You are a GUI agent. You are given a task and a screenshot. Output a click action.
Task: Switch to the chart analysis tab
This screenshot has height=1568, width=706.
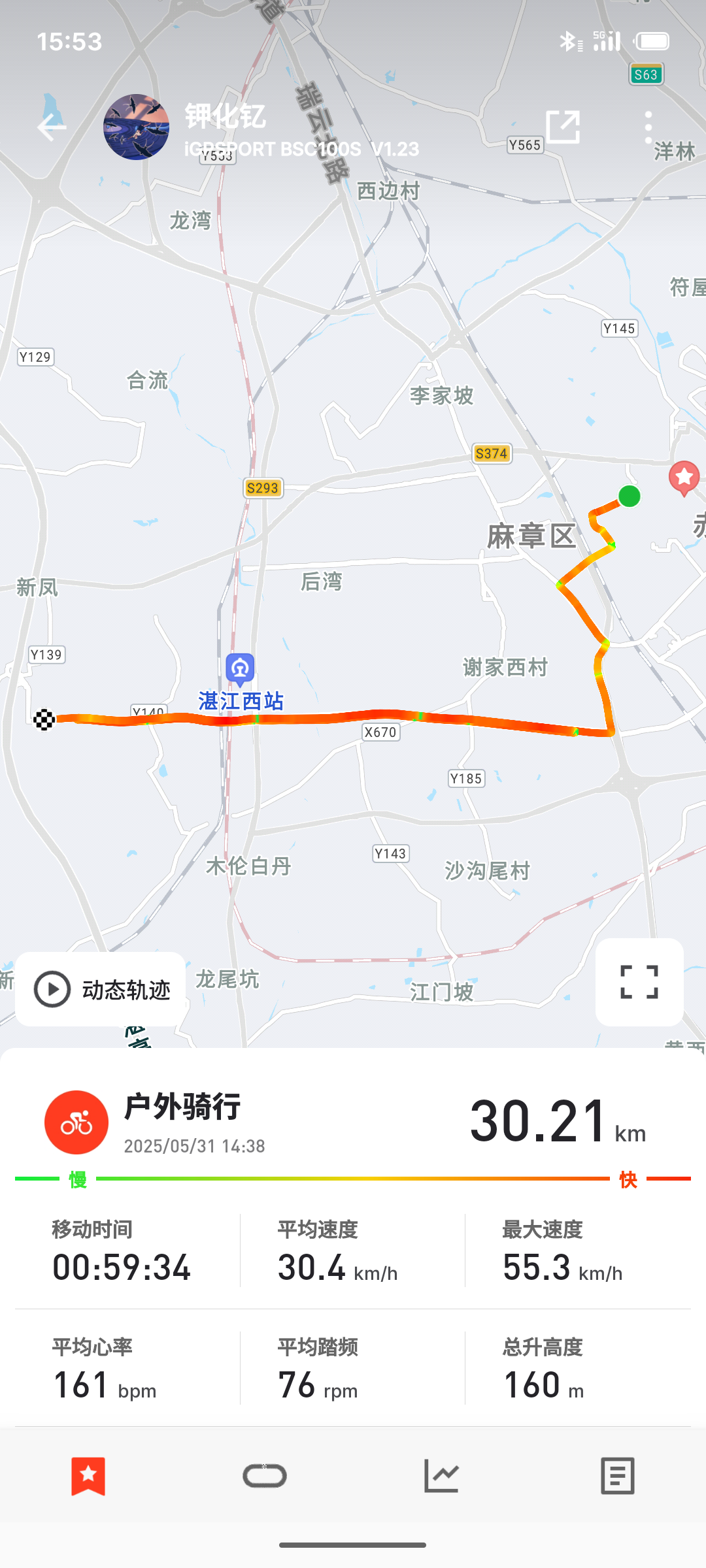(441, 1475)
